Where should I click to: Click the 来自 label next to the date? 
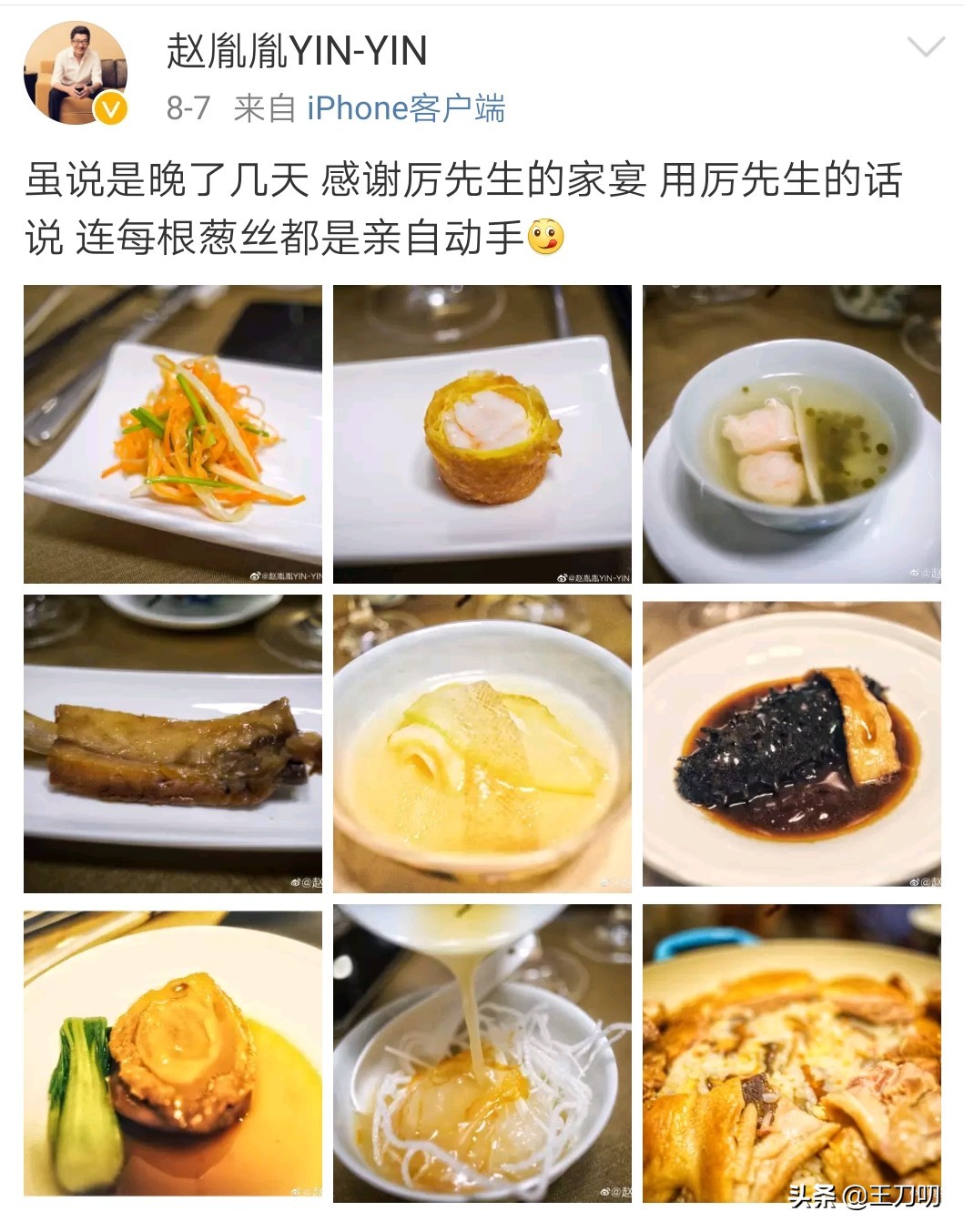[x=258, y=108]
